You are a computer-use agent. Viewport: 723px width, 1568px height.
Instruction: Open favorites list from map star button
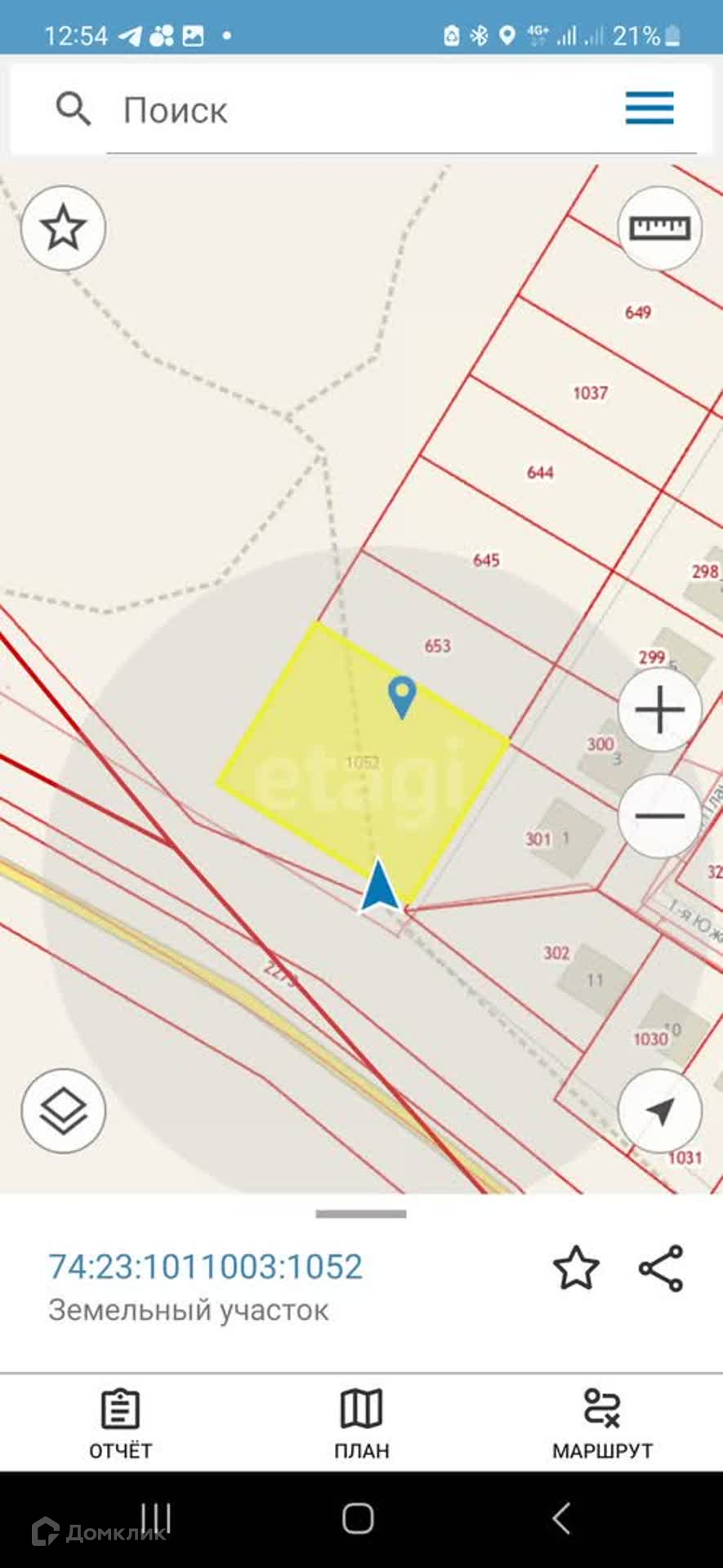pyautogui.click(x=63, y=228)
